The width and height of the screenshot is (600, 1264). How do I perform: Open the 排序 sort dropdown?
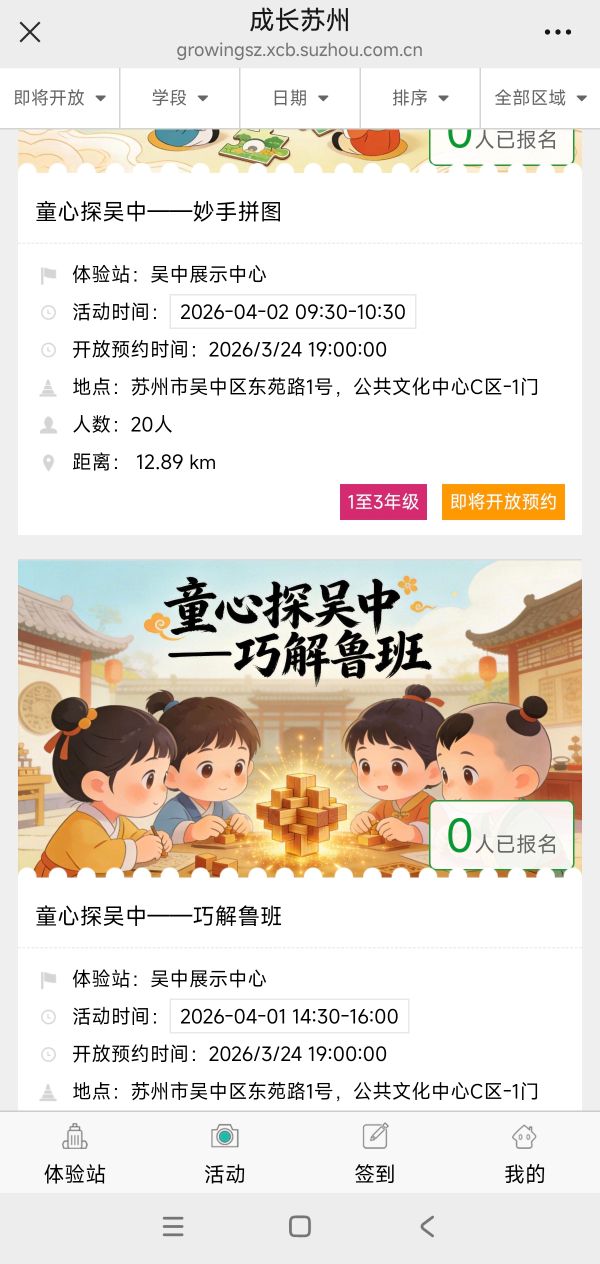coord(420,98)
